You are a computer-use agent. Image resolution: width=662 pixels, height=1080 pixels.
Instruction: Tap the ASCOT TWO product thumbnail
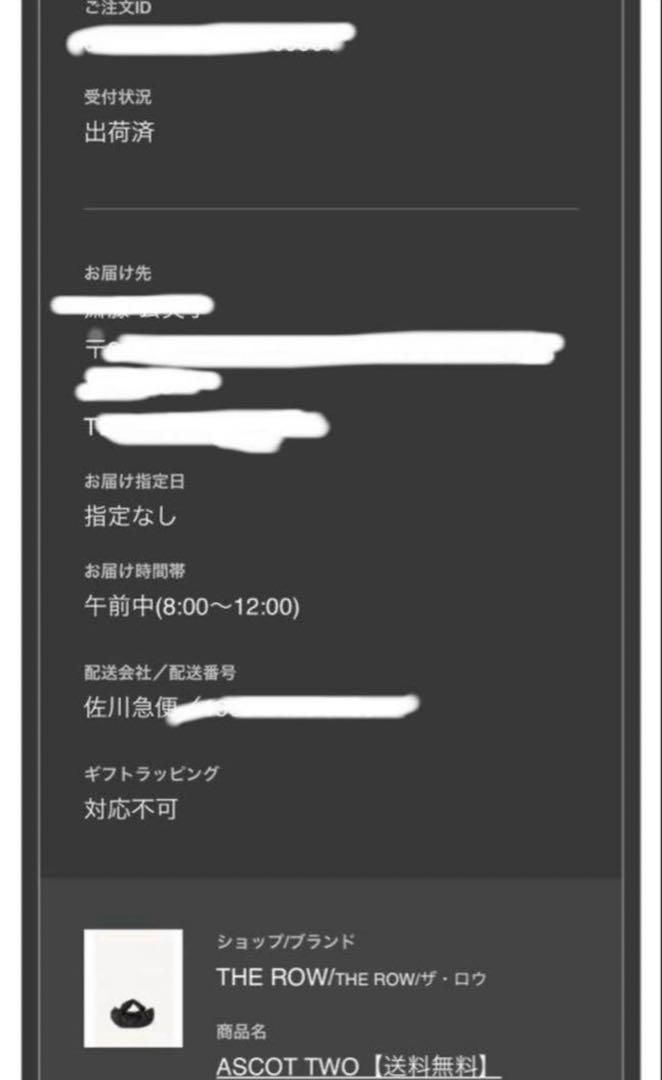click(133, 988)
